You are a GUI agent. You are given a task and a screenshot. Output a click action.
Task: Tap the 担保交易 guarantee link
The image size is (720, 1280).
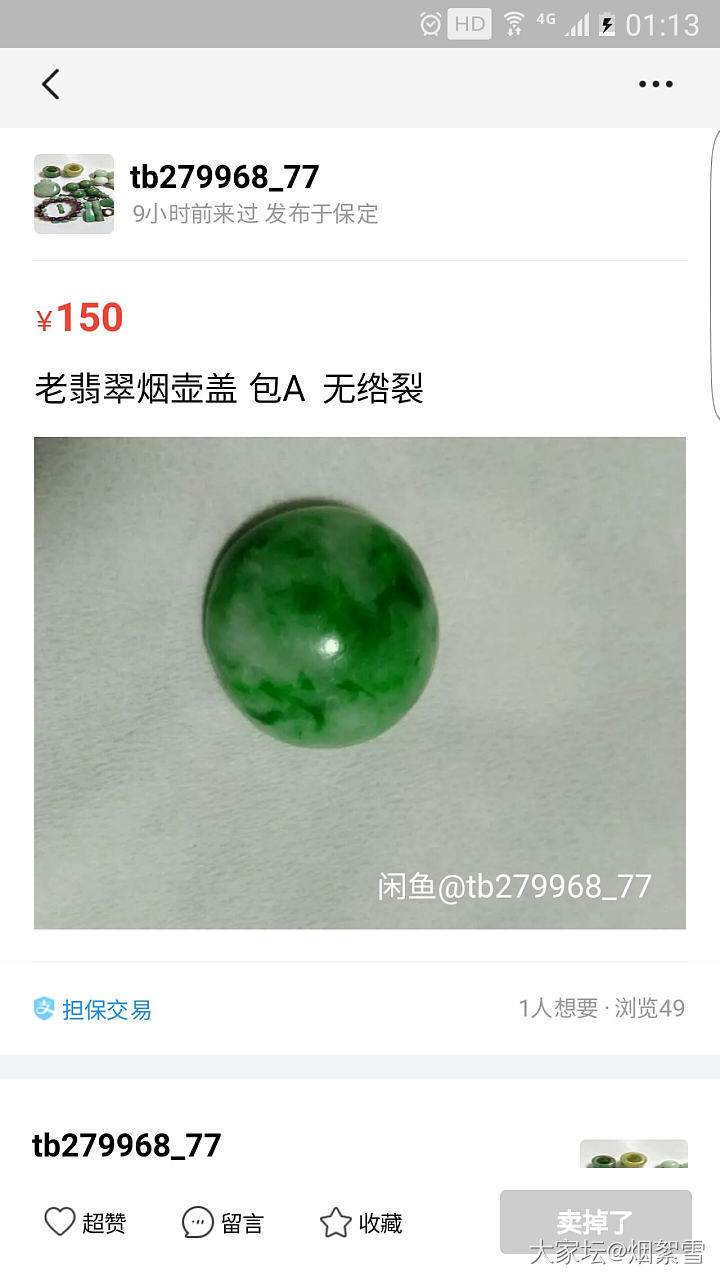93,1010
